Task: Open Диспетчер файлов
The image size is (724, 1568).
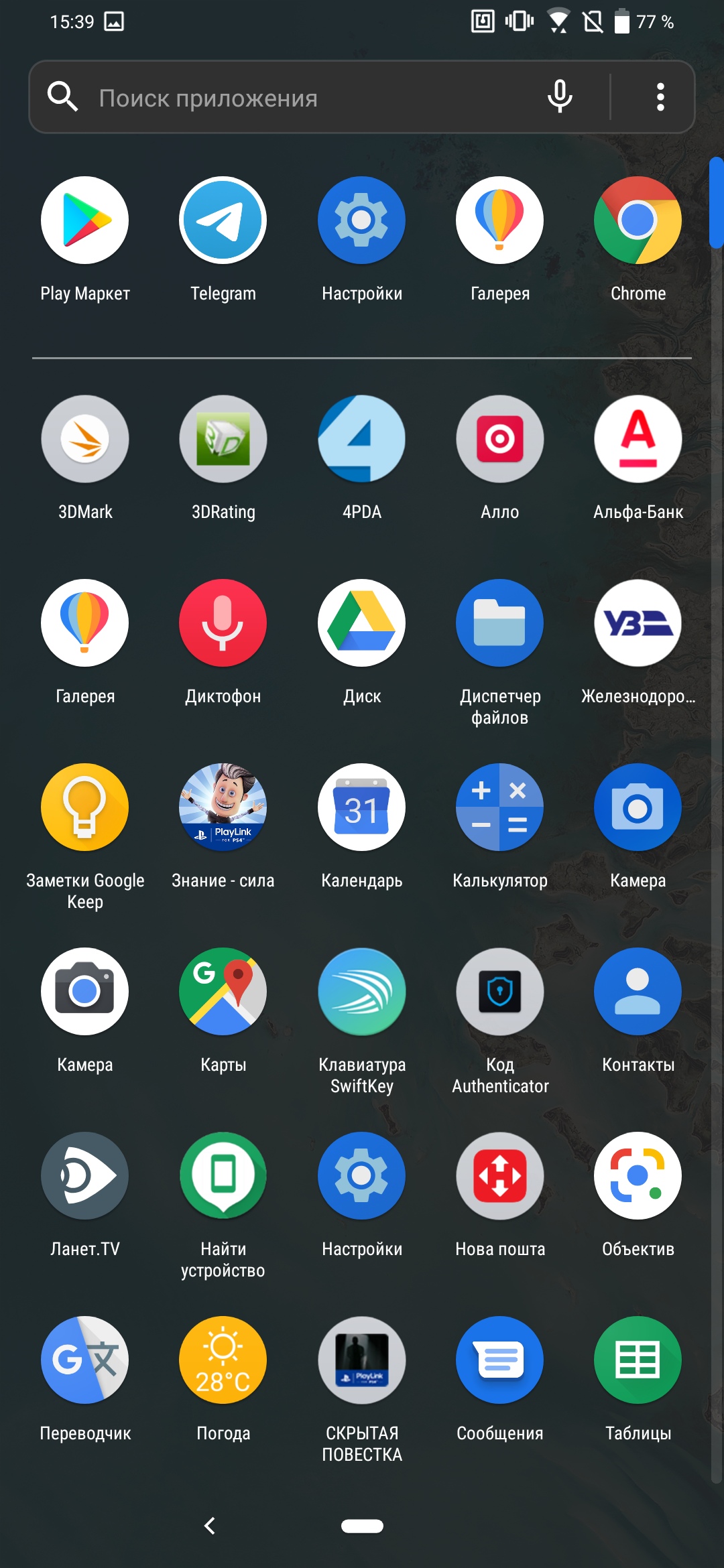Action: 499,623
